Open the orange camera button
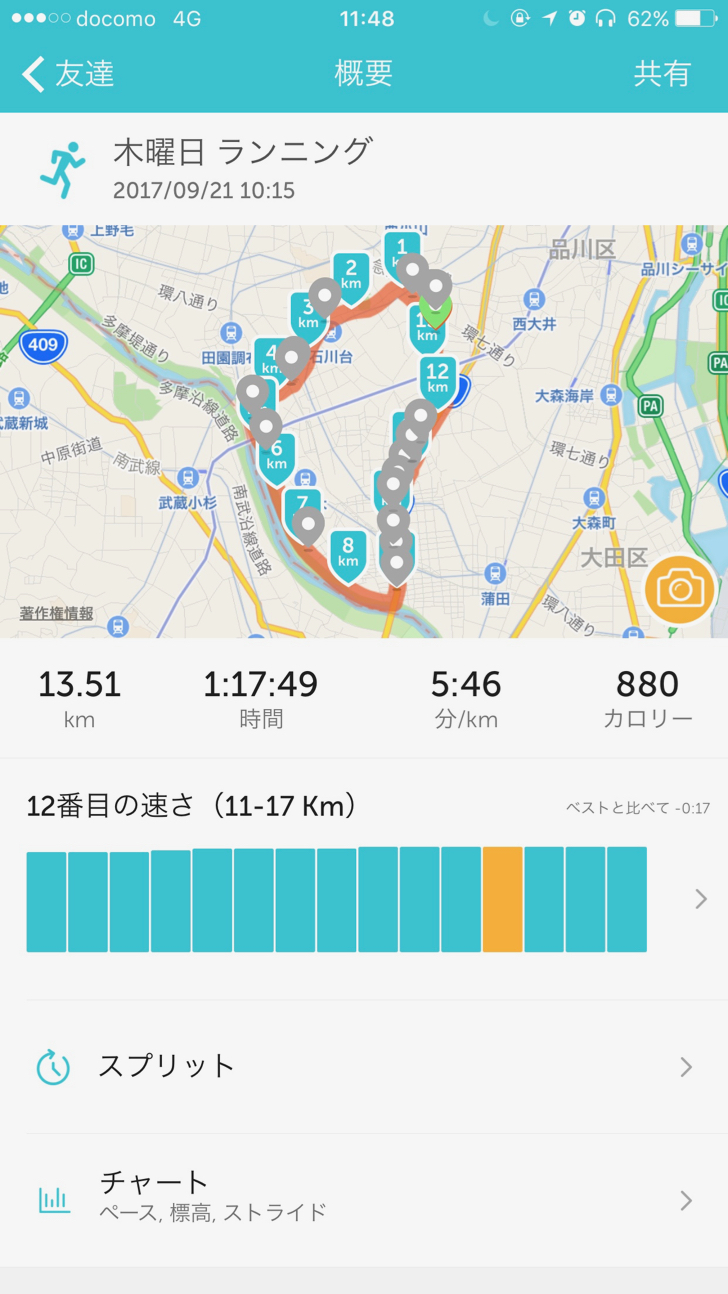The height and width of the screenshot is (1294, 728). tap(680, 590)
